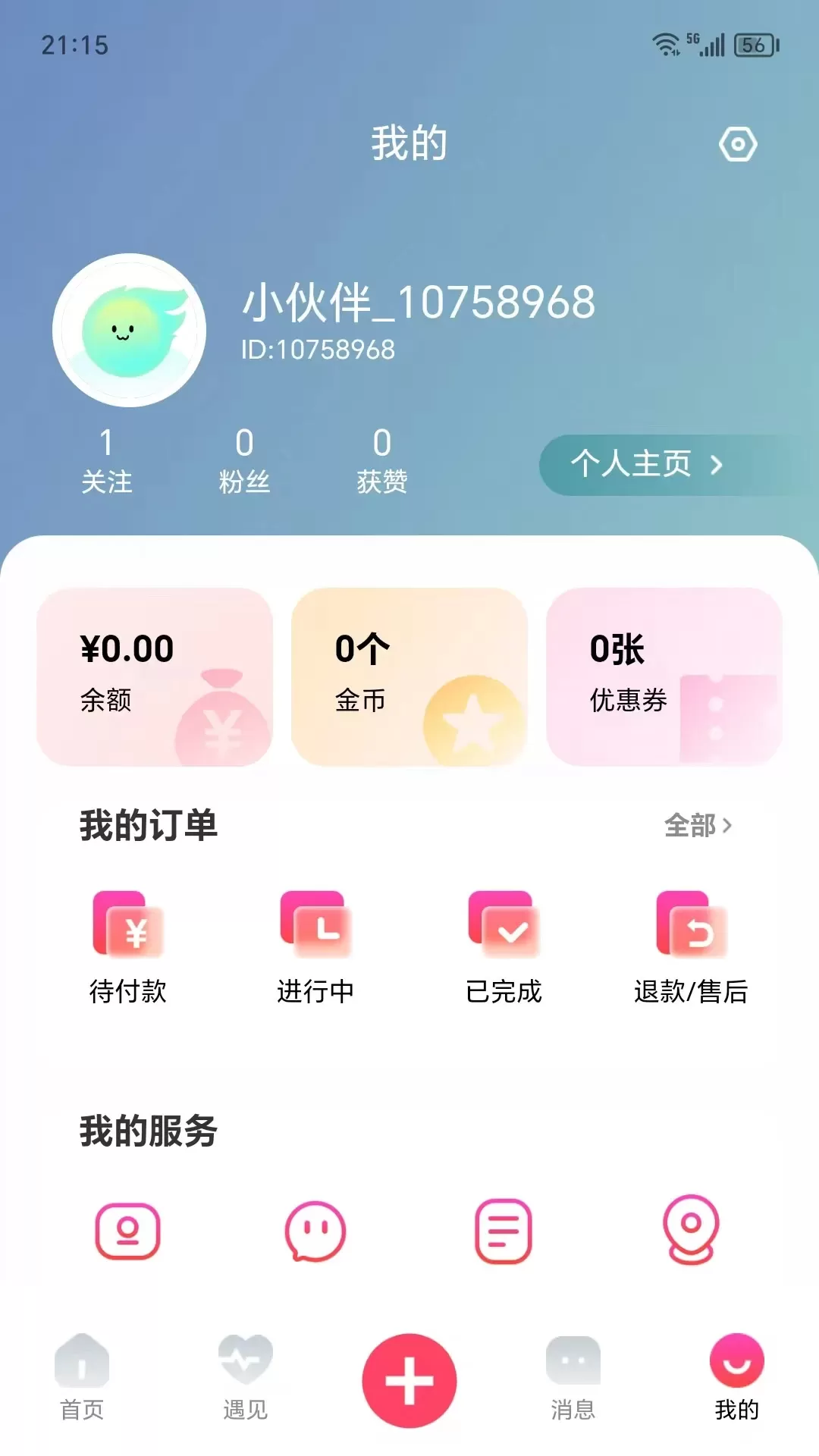Open 退款/售后 refund and after-sales

(691, 948)
